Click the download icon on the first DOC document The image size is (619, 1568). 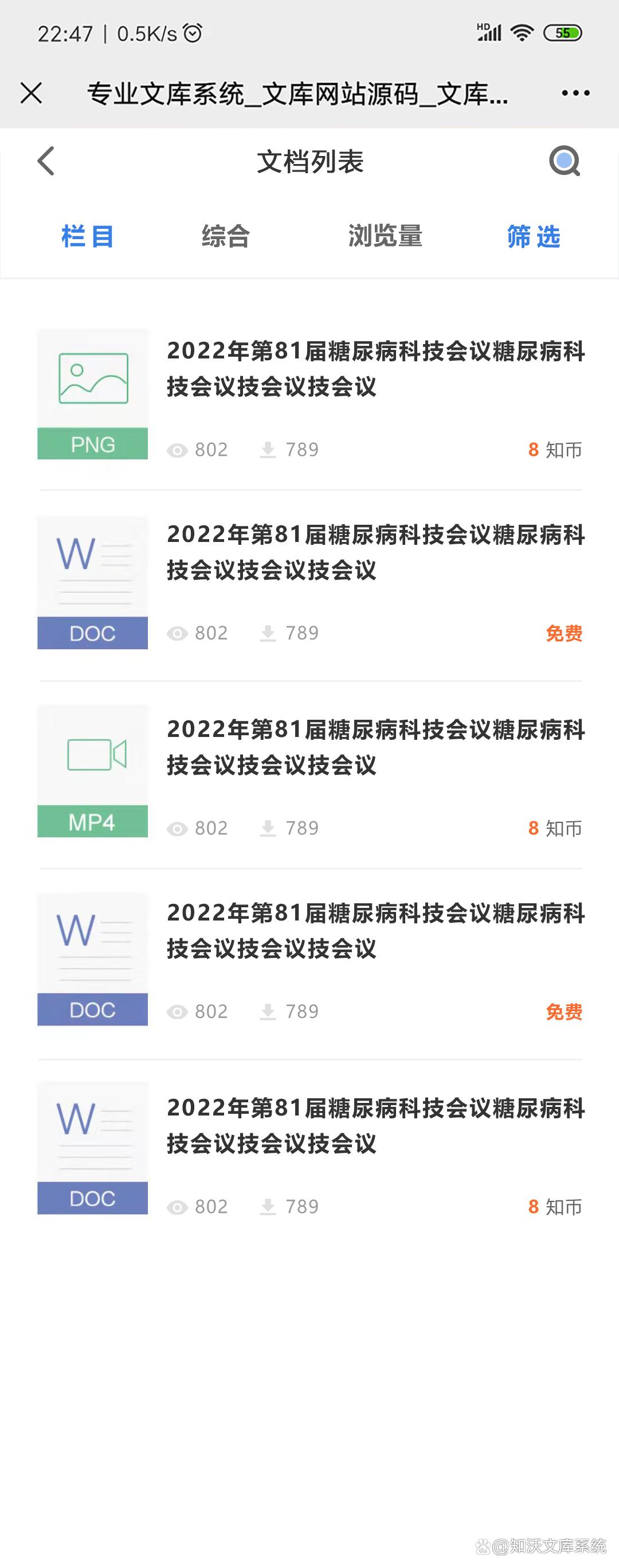[x=268, y=633]
